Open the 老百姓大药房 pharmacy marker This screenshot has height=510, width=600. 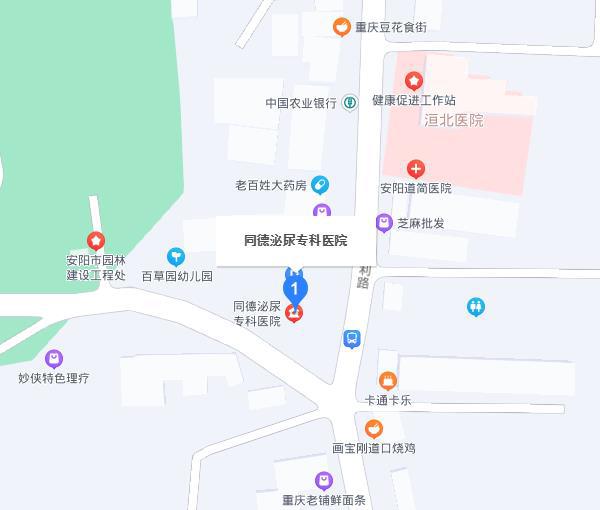point(319,185)
